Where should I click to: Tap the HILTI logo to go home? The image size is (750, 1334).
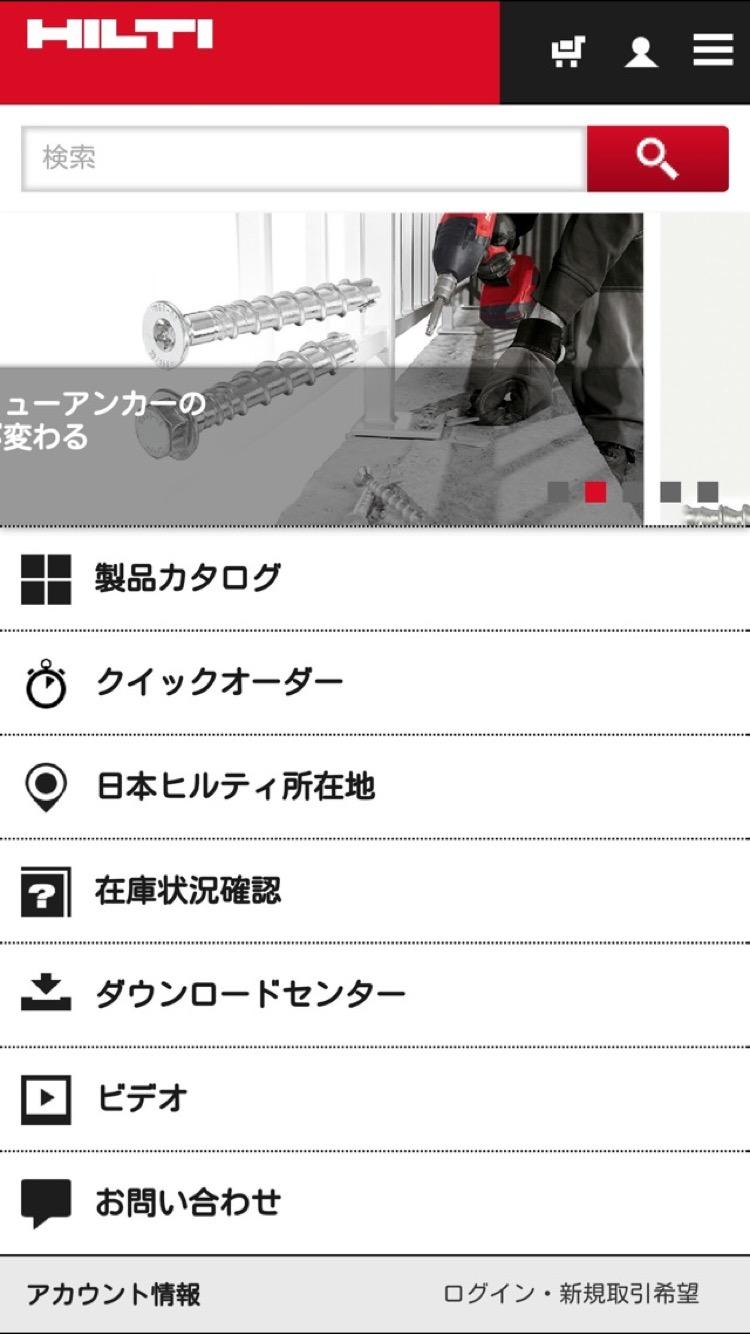(x=120, y=35)
